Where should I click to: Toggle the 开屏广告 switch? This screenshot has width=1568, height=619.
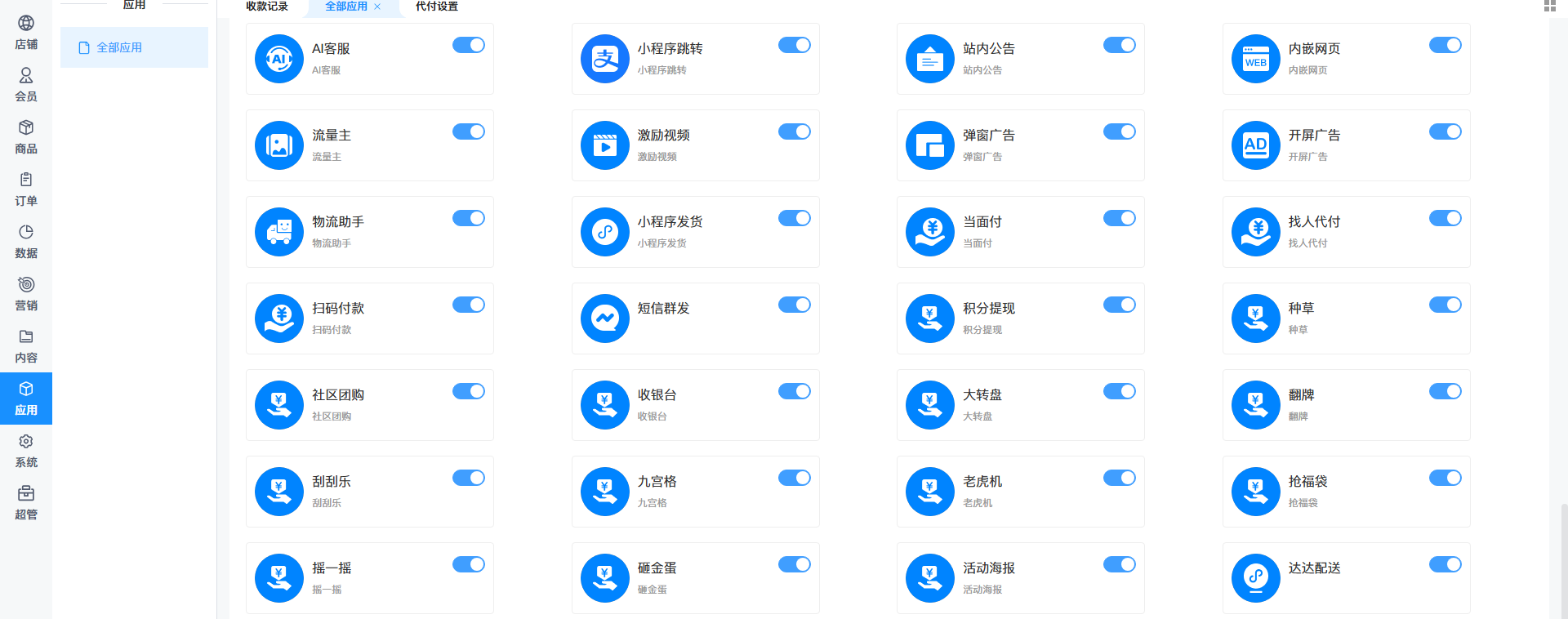coord(1445,131)
